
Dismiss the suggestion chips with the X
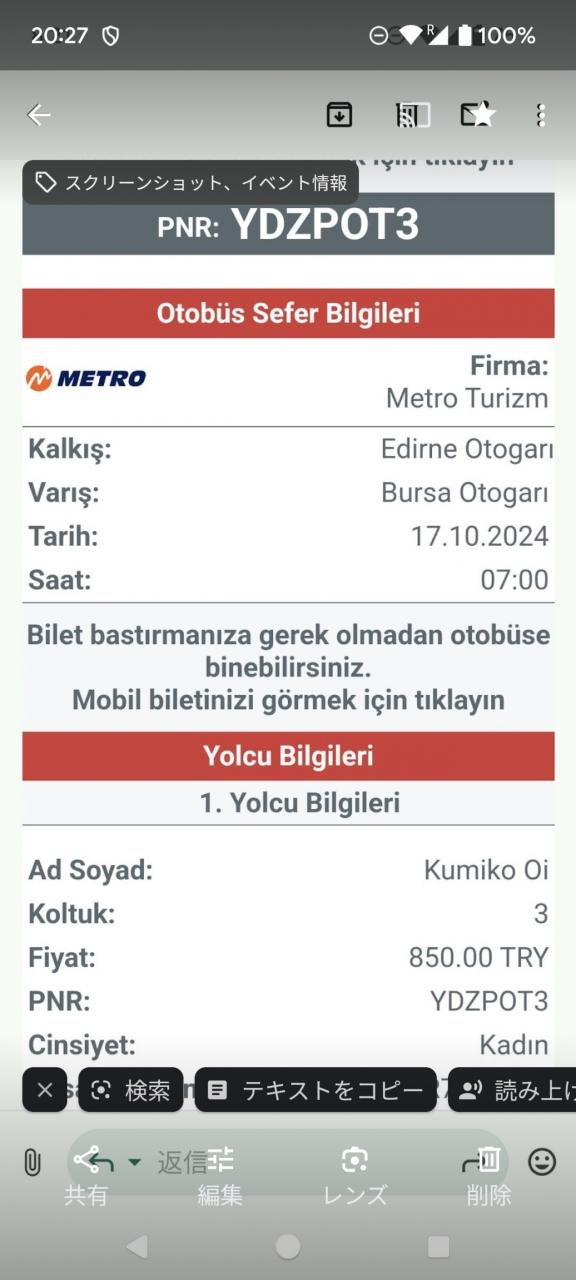point(45,1090)
